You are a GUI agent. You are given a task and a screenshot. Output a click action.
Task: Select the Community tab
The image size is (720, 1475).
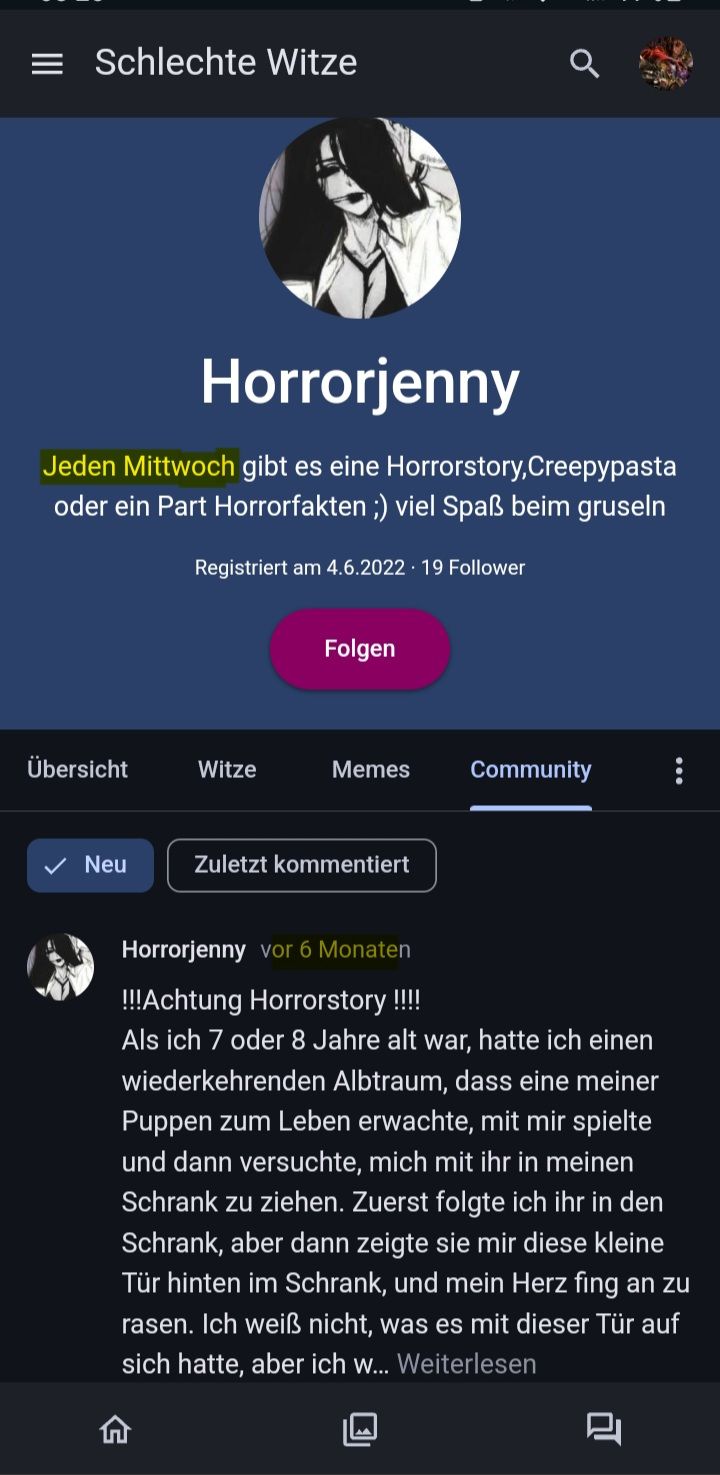click(531, 769)
